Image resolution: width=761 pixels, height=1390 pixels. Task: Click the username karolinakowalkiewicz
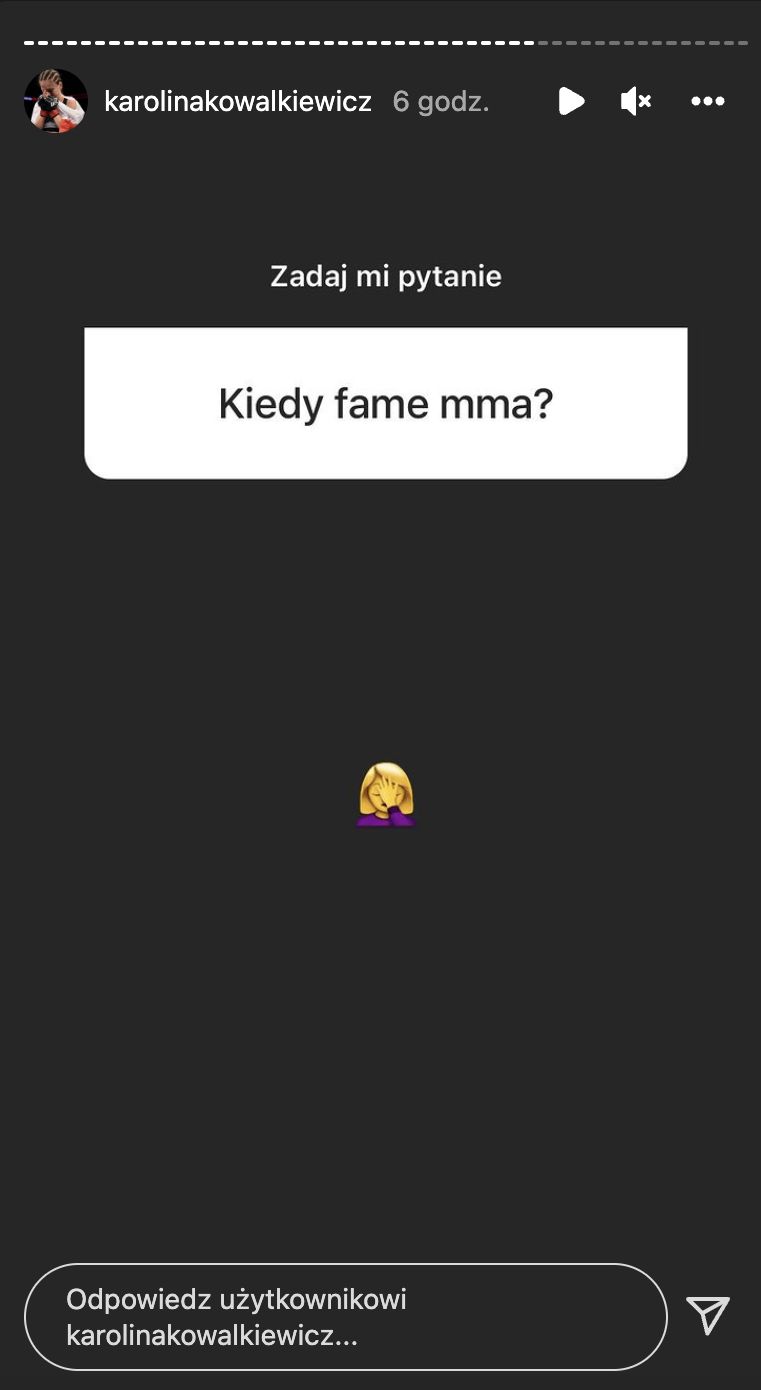point(237,101)
